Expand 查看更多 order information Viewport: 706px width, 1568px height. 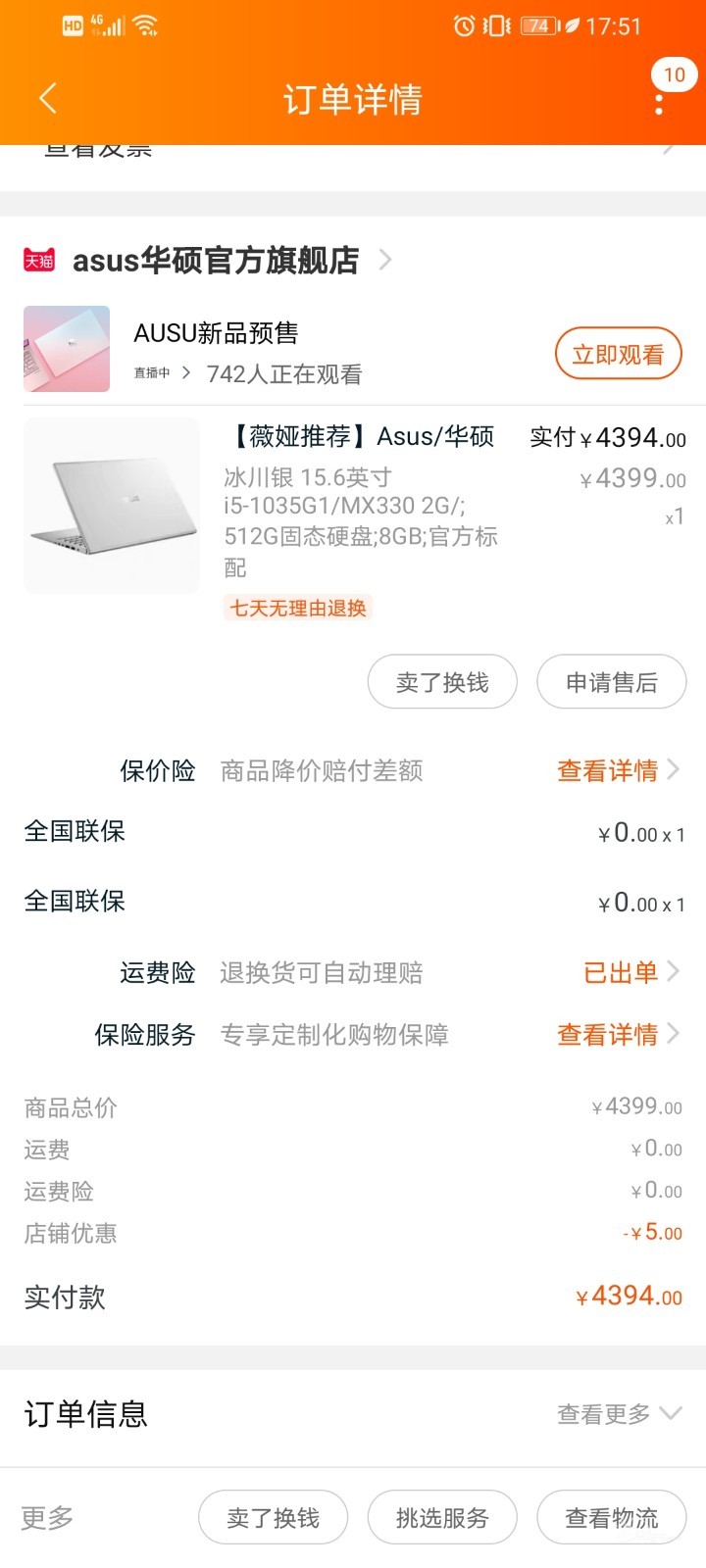(618, 1414)
